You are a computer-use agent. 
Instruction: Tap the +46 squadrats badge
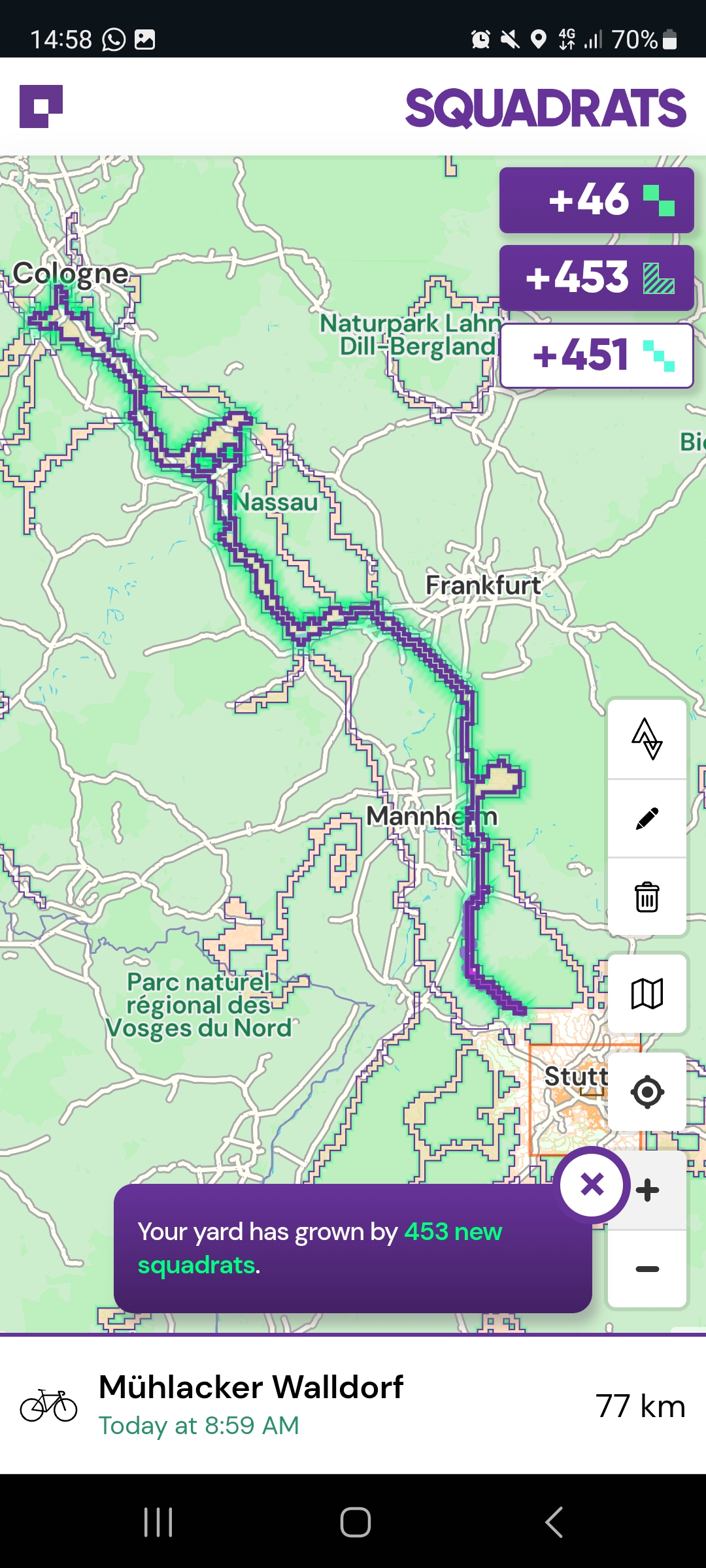(x=596, y=200)
